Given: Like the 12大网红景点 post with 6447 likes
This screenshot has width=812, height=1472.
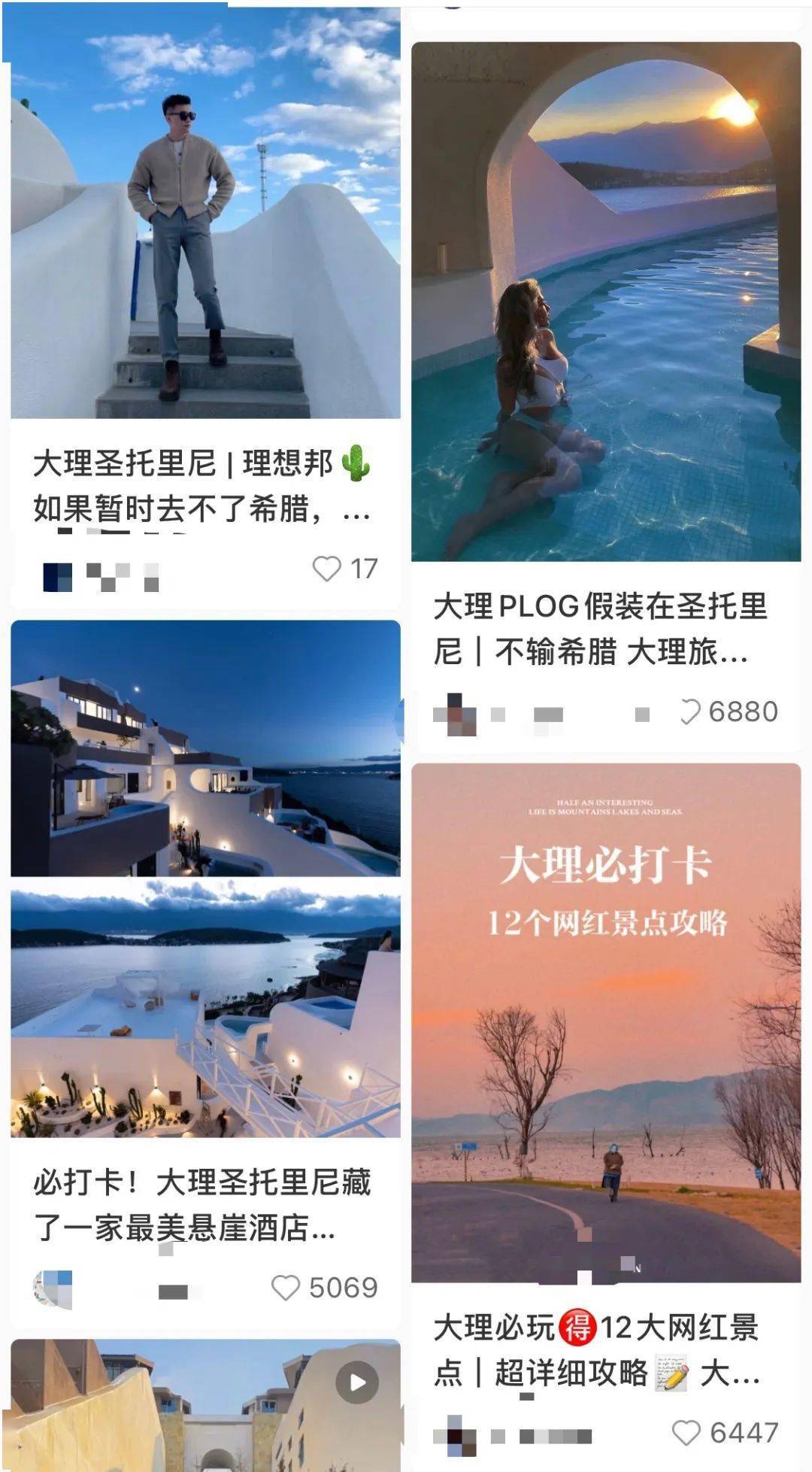Looking at the screenshot, I should tap(686, 1432).
